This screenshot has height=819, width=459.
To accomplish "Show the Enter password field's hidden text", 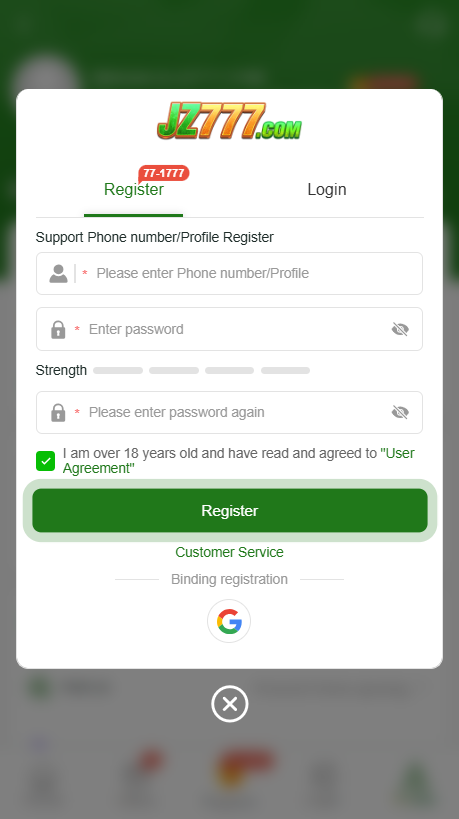I will coord(400,329).
